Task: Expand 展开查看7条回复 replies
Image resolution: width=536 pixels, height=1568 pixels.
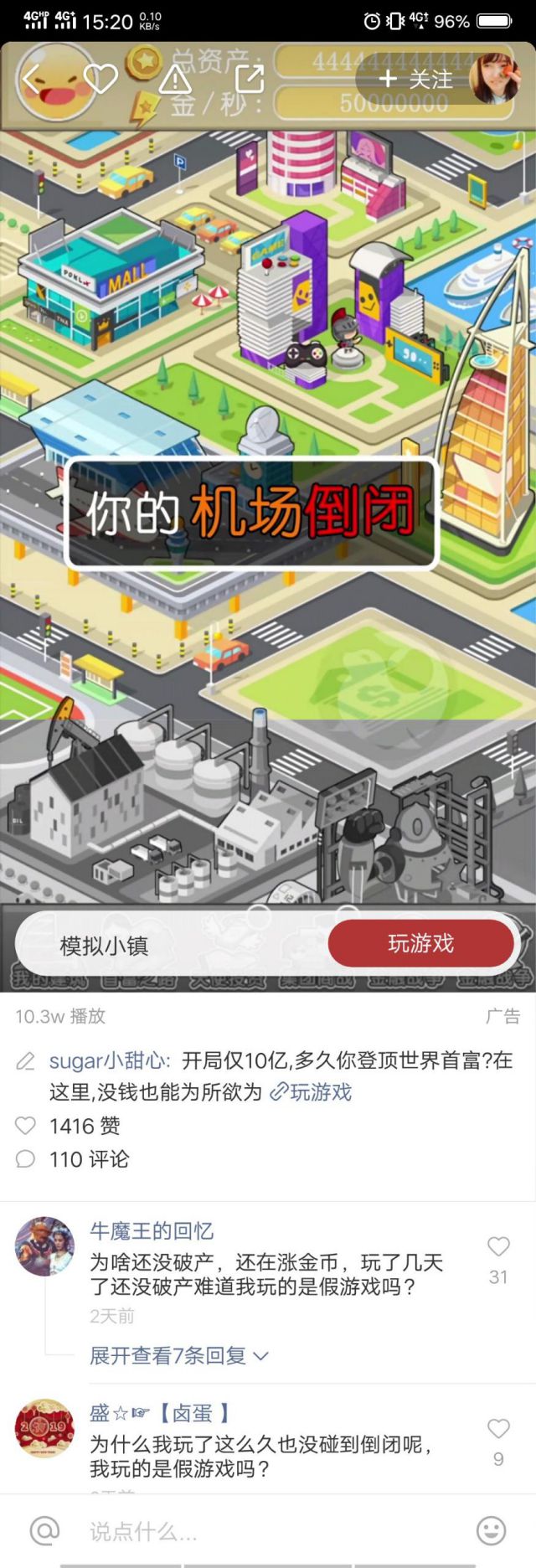Action: [x=178, y=1355]
